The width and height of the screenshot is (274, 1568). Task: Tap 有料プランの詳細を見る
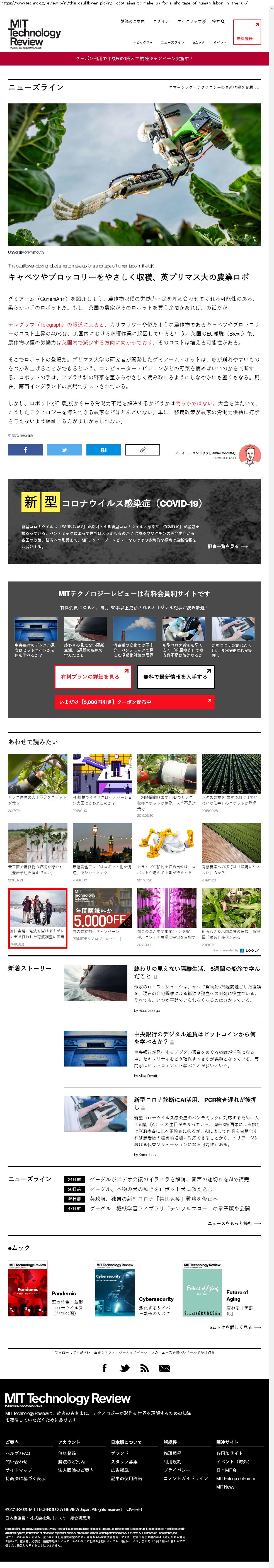point(93,676)
